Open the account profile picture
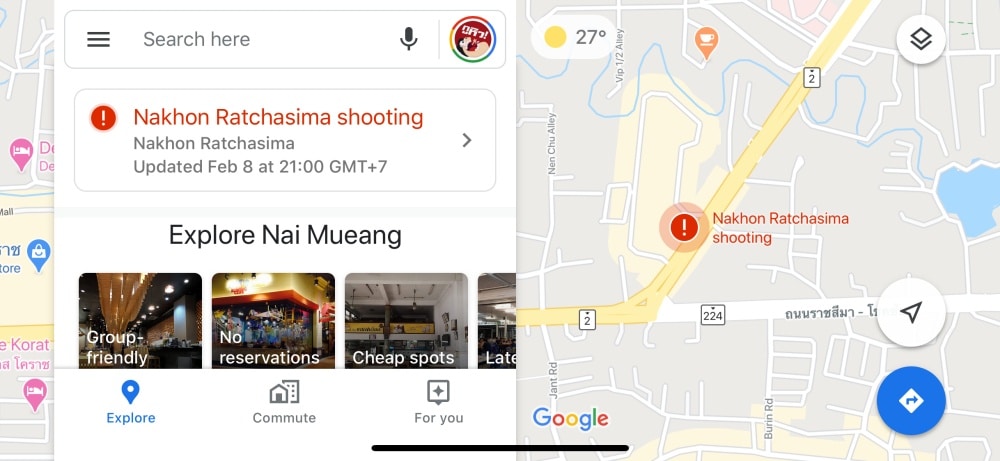Viewport: 1000px width, 461px height. coord(472,40)
